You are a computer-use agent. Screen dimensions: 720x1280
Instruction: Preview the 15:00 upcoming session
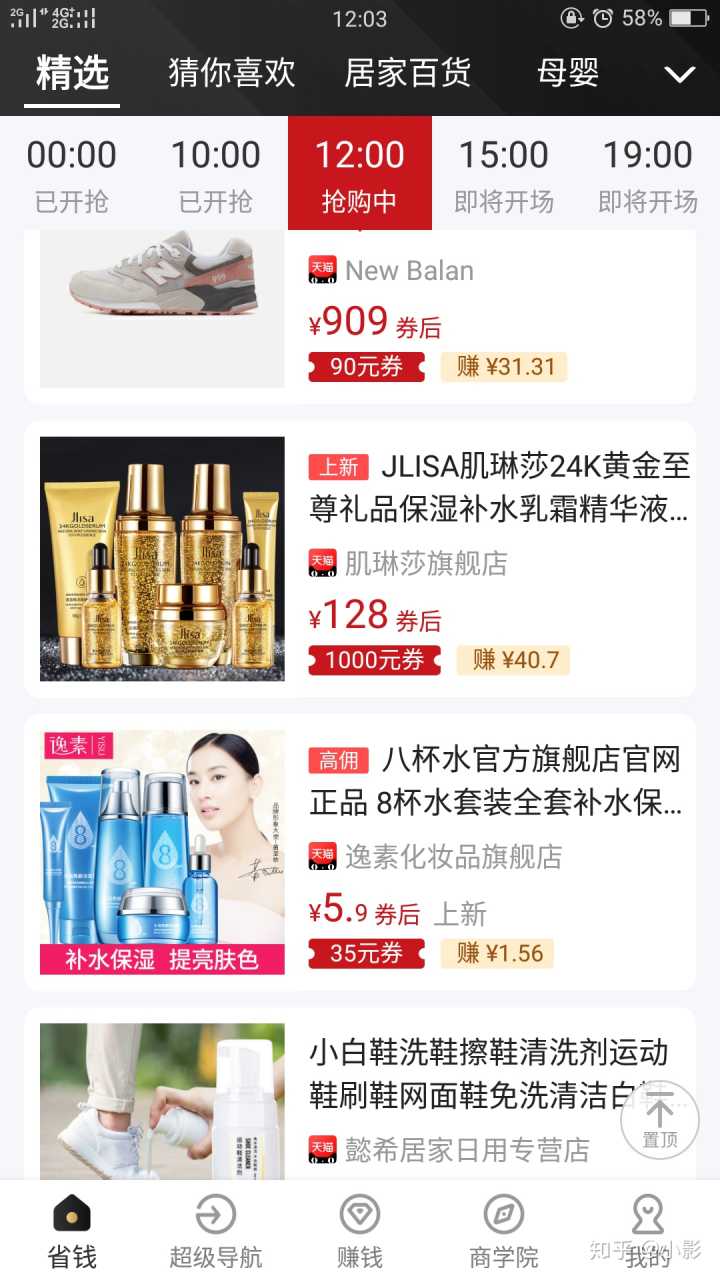pyautogui.click(x=504, y=173)
